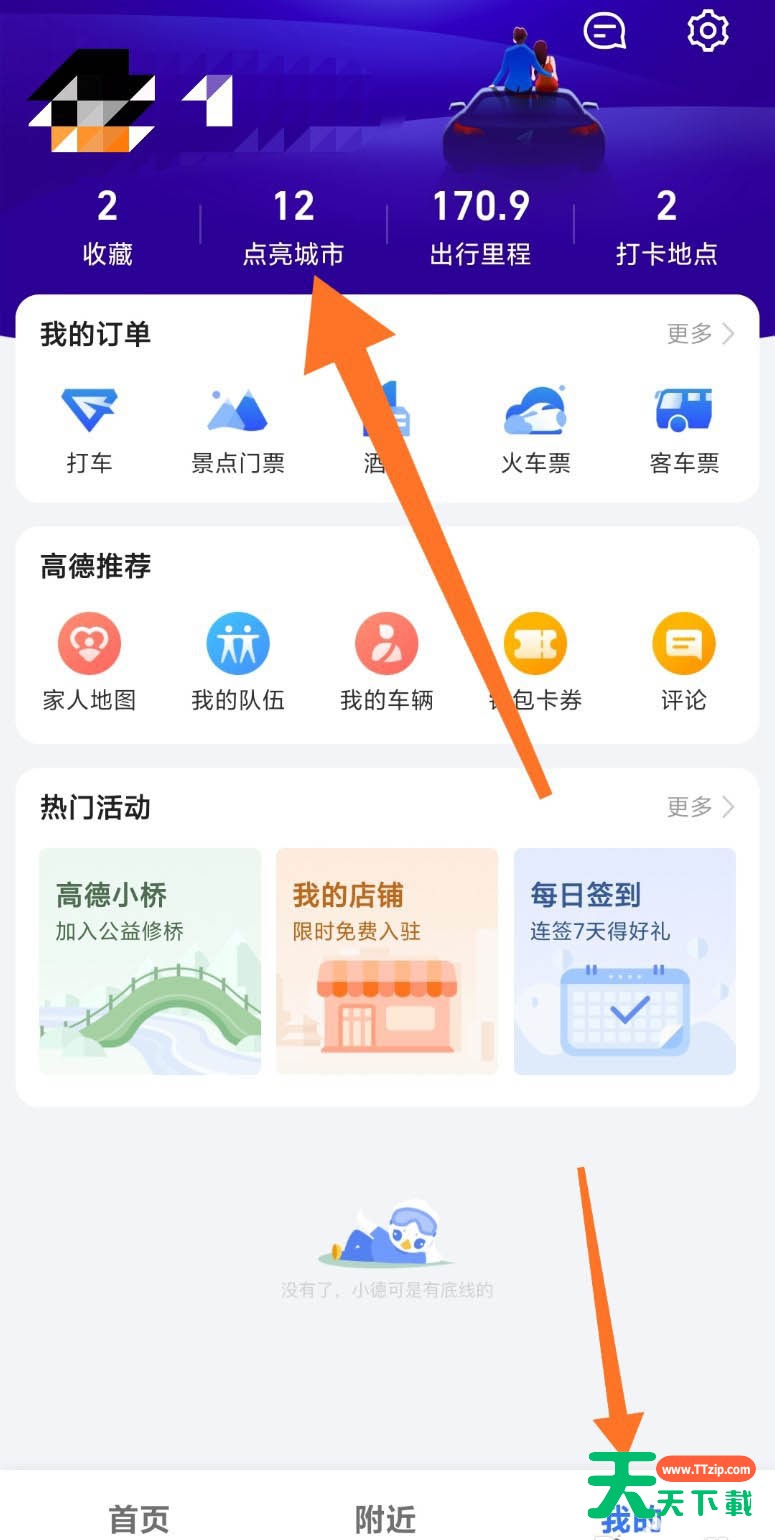Open the pixelated profile avatar
Image resolution: width=775 pixels, height=1540 pixels.
(91, 102)
